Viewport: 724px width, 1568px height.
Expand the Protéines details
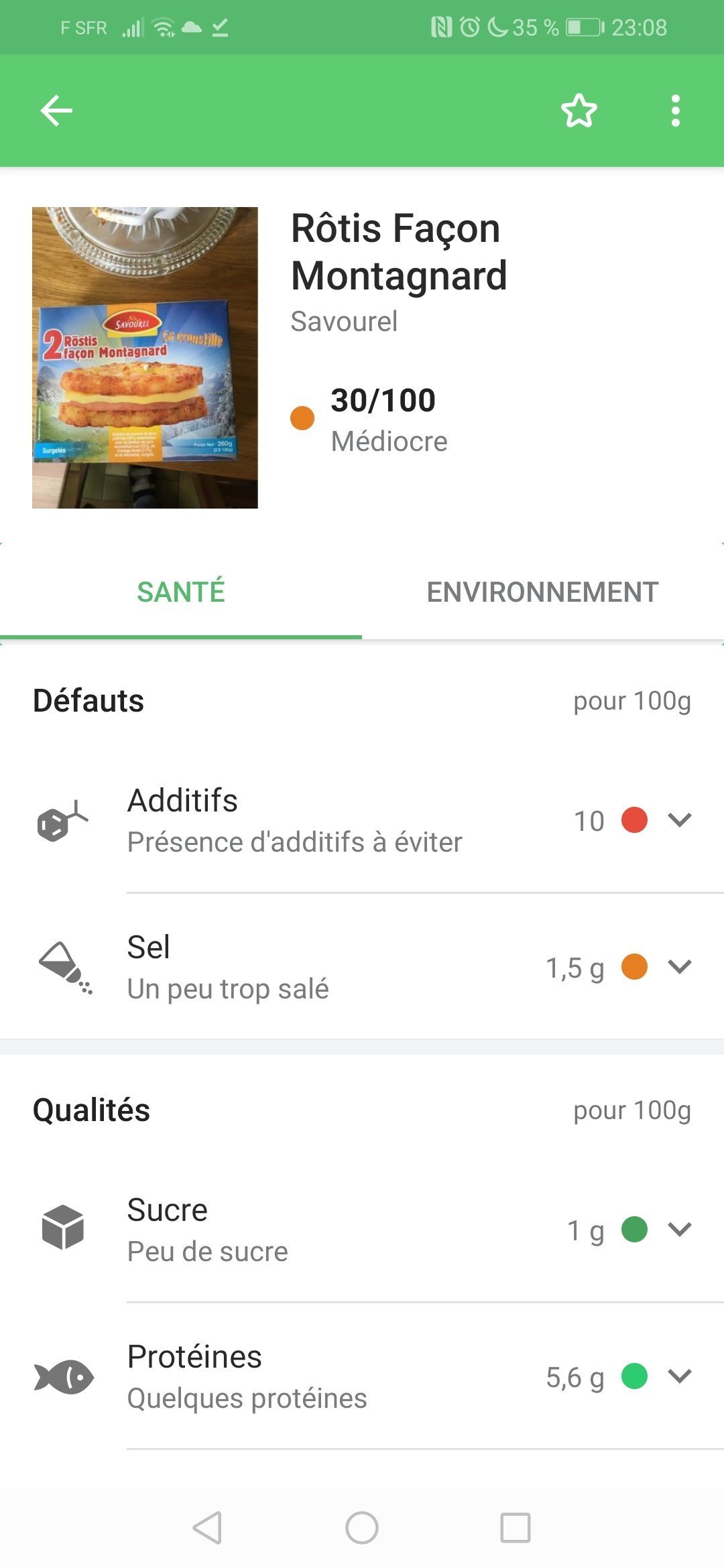[680, 1376]
